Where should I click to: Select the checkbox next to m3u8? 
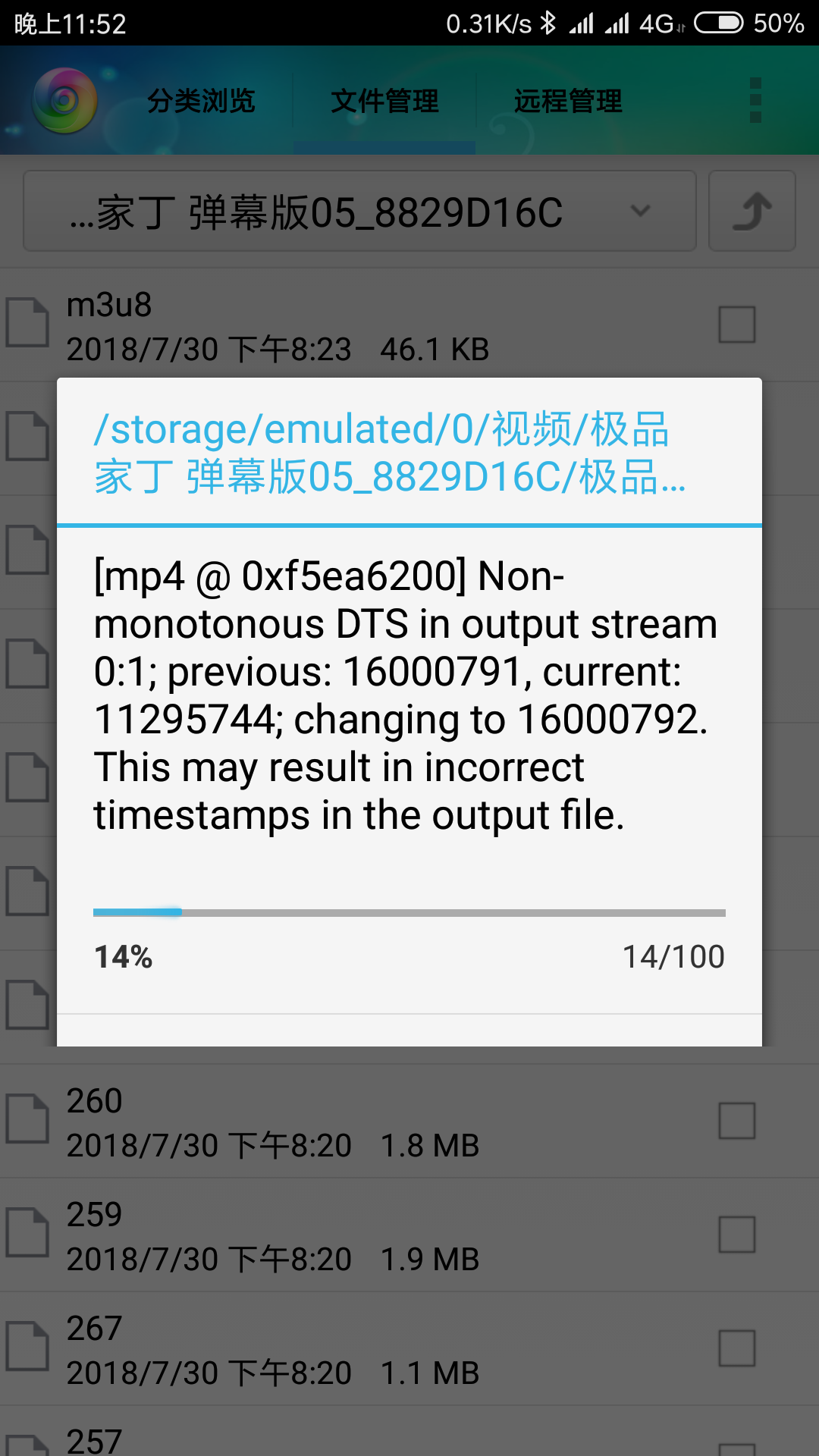pos(736,322)
